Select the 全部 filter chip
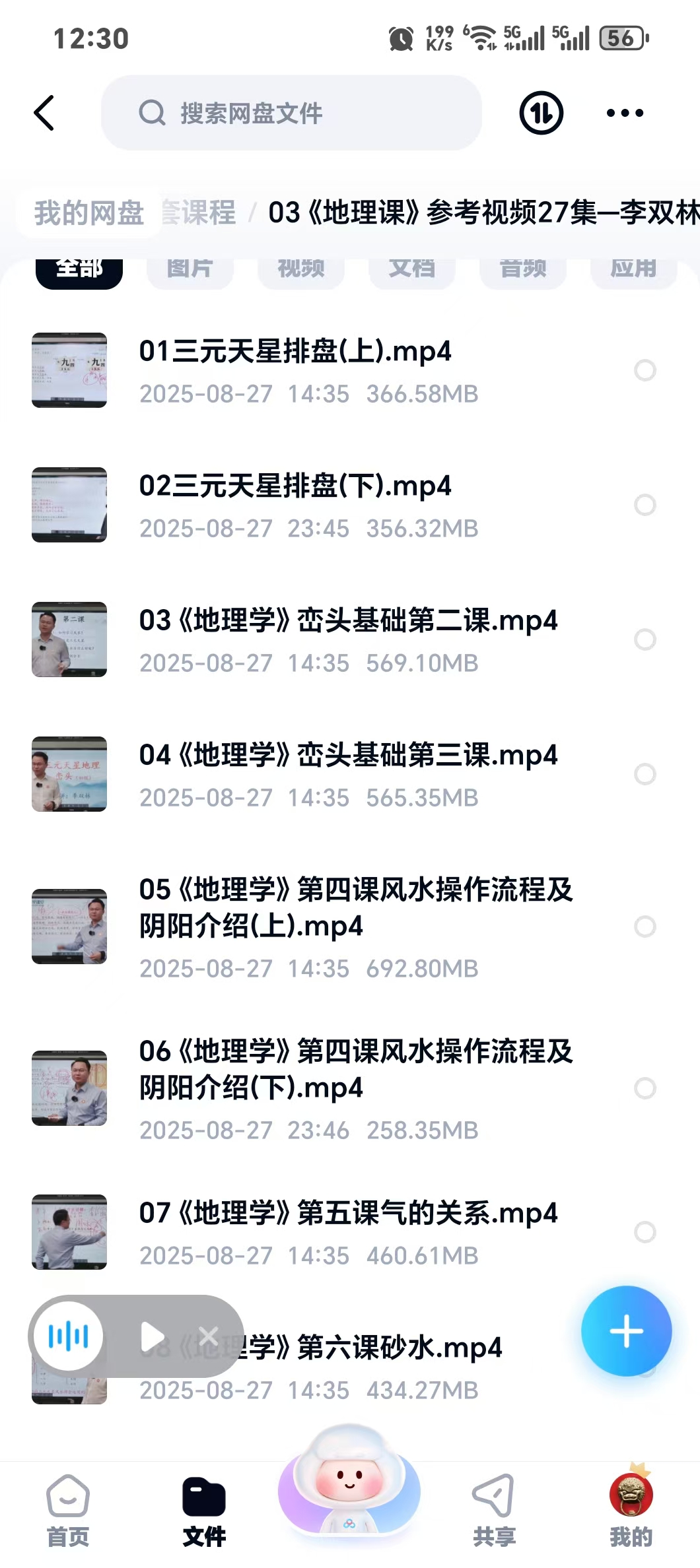 coord(79,269)
